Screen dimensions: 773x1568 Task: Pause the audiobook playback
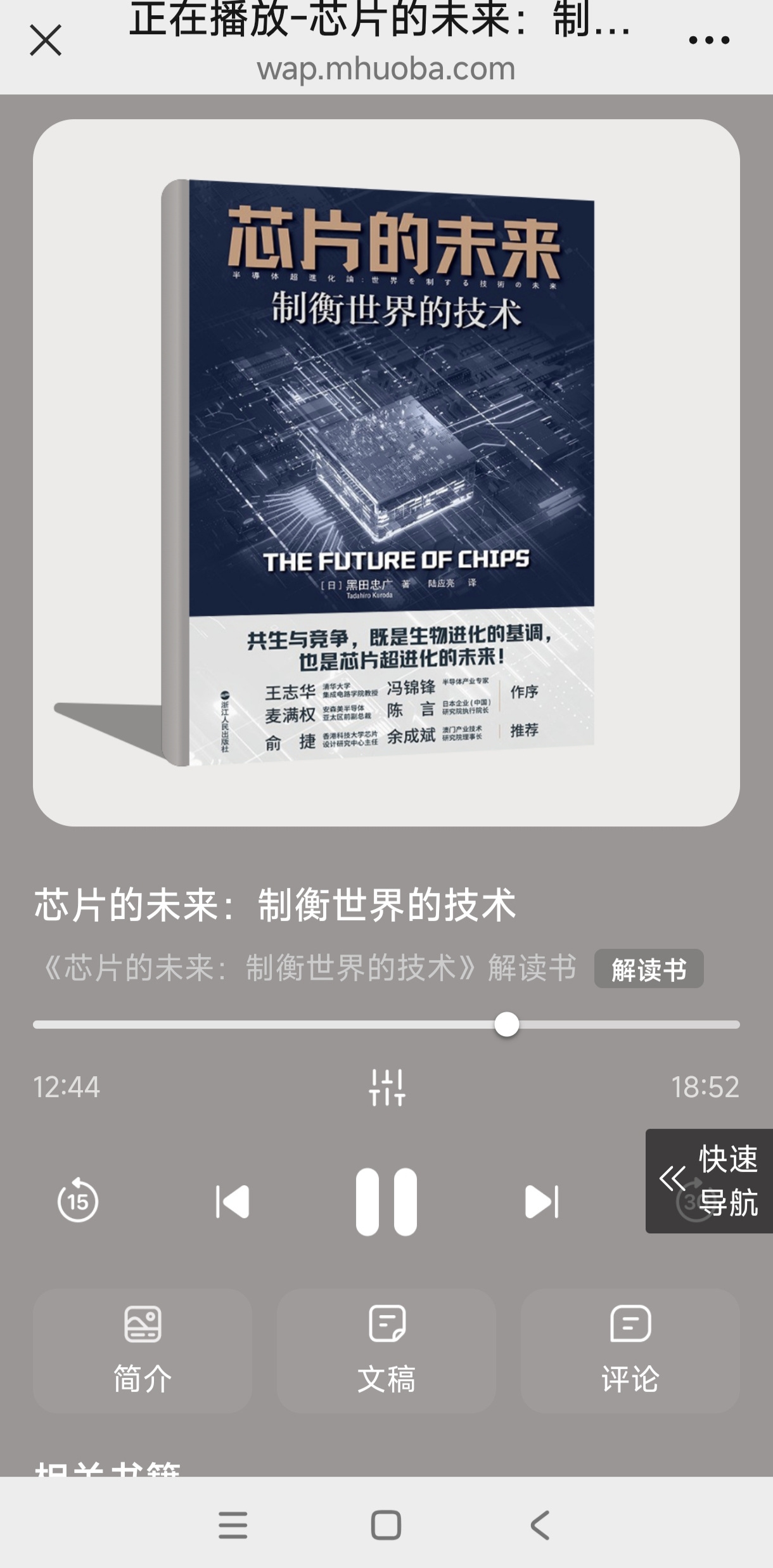pos(386,1202)
